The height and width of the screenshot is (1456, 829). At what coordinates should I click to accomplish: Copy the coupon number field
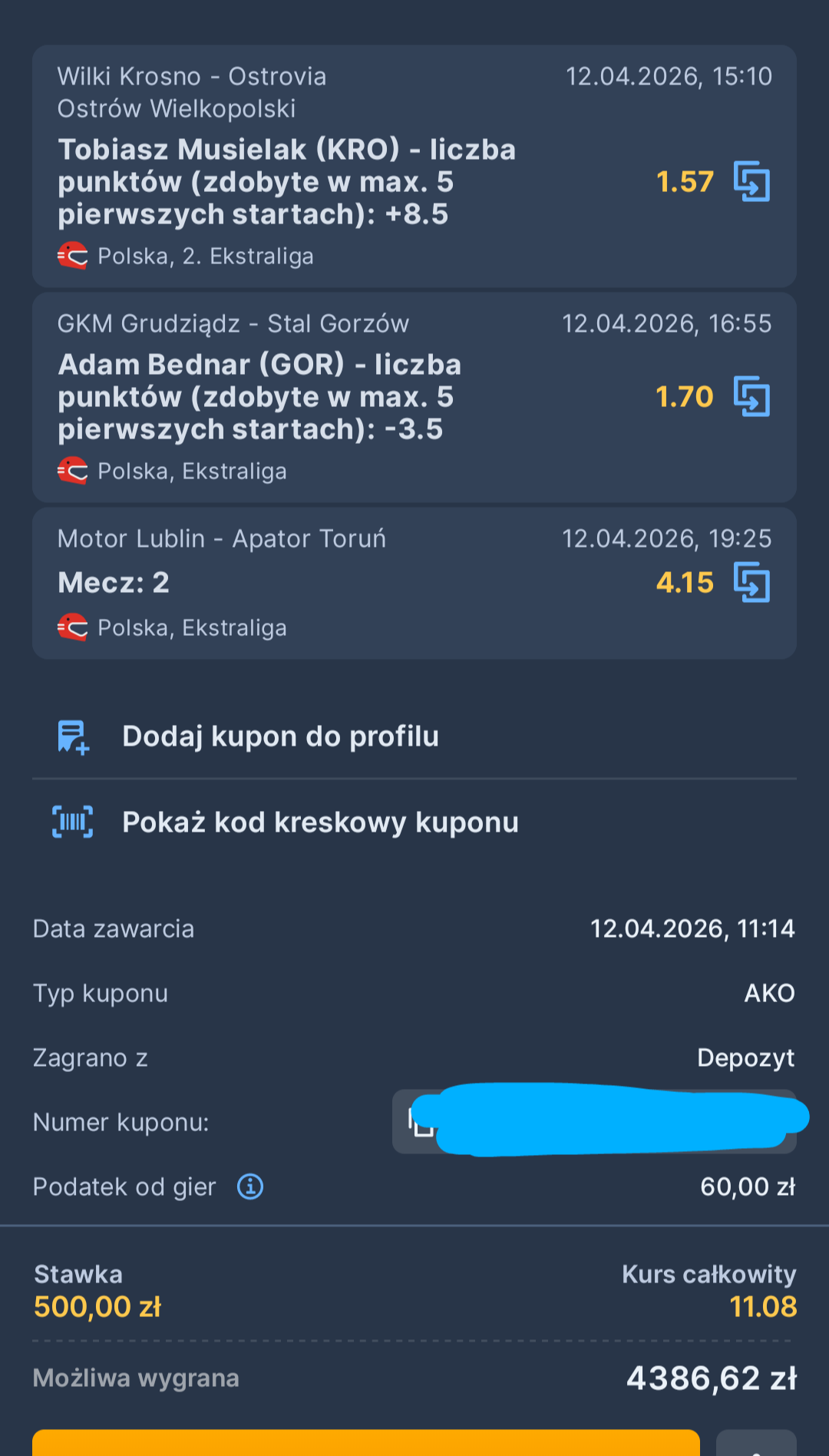tap(594, 1122)
